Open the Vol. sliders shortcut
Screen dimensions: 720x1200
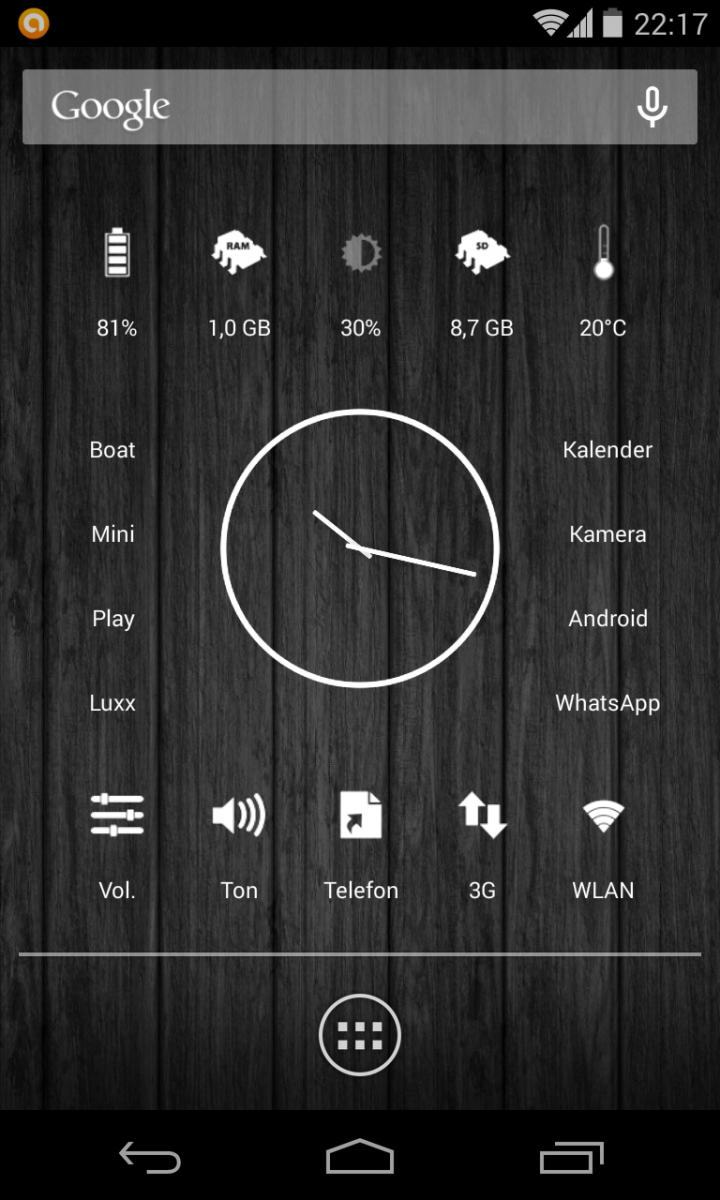[x=117, y=816]
